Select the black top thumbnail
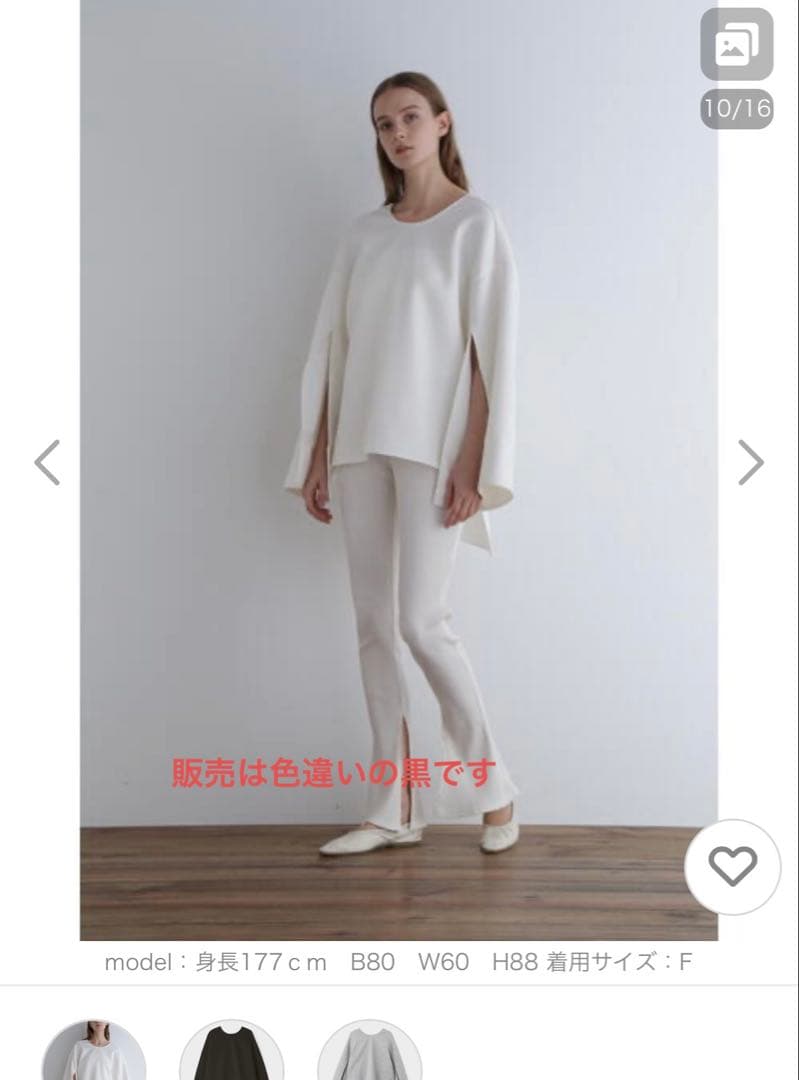 [231, 1053]
